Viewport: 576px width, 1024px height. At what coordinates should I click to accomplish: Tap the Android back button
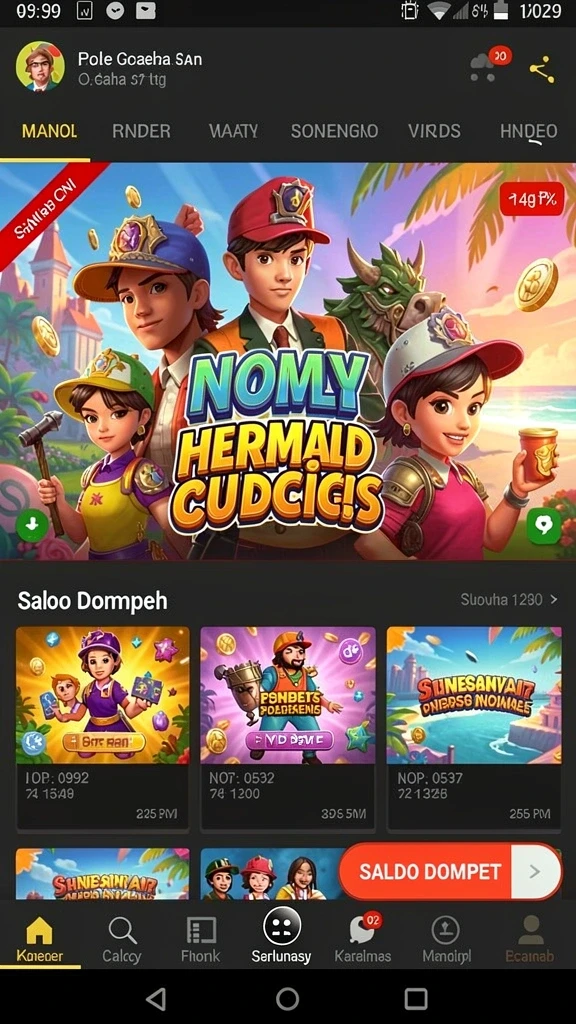(155, 999)
